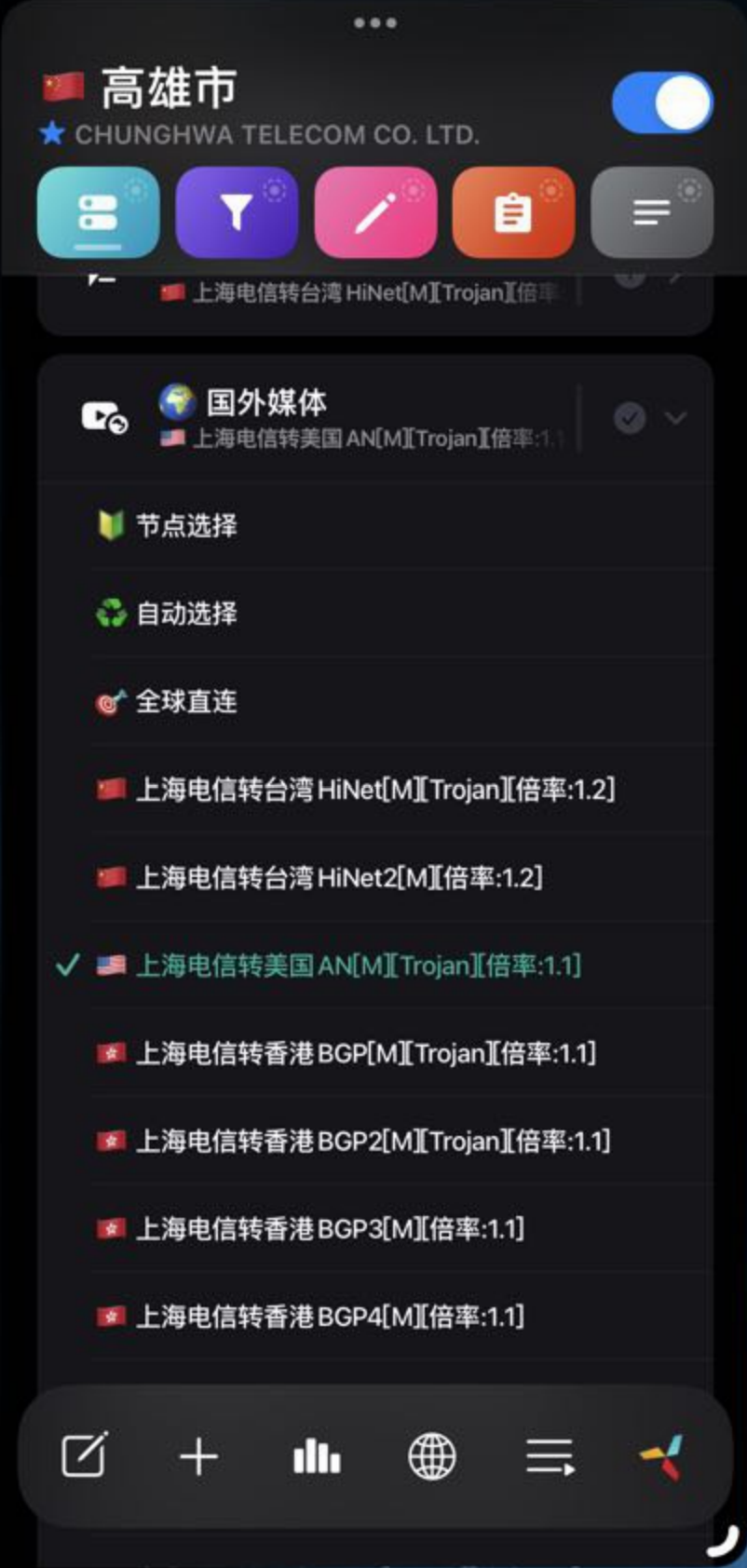
Task: Collapse the 国外媒体 policy group
Action: 675,418
